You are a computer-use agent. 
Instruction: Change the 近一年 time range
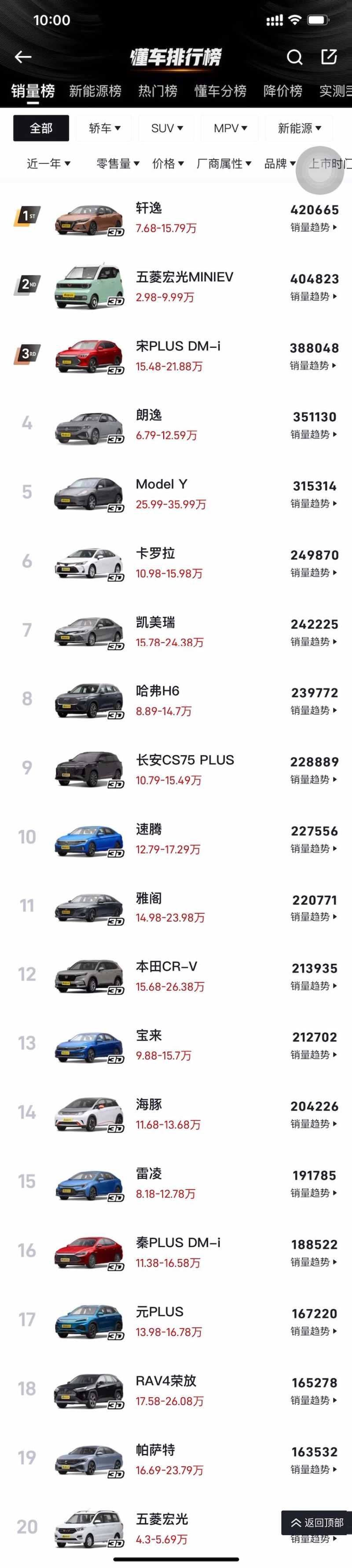point(49,164)
